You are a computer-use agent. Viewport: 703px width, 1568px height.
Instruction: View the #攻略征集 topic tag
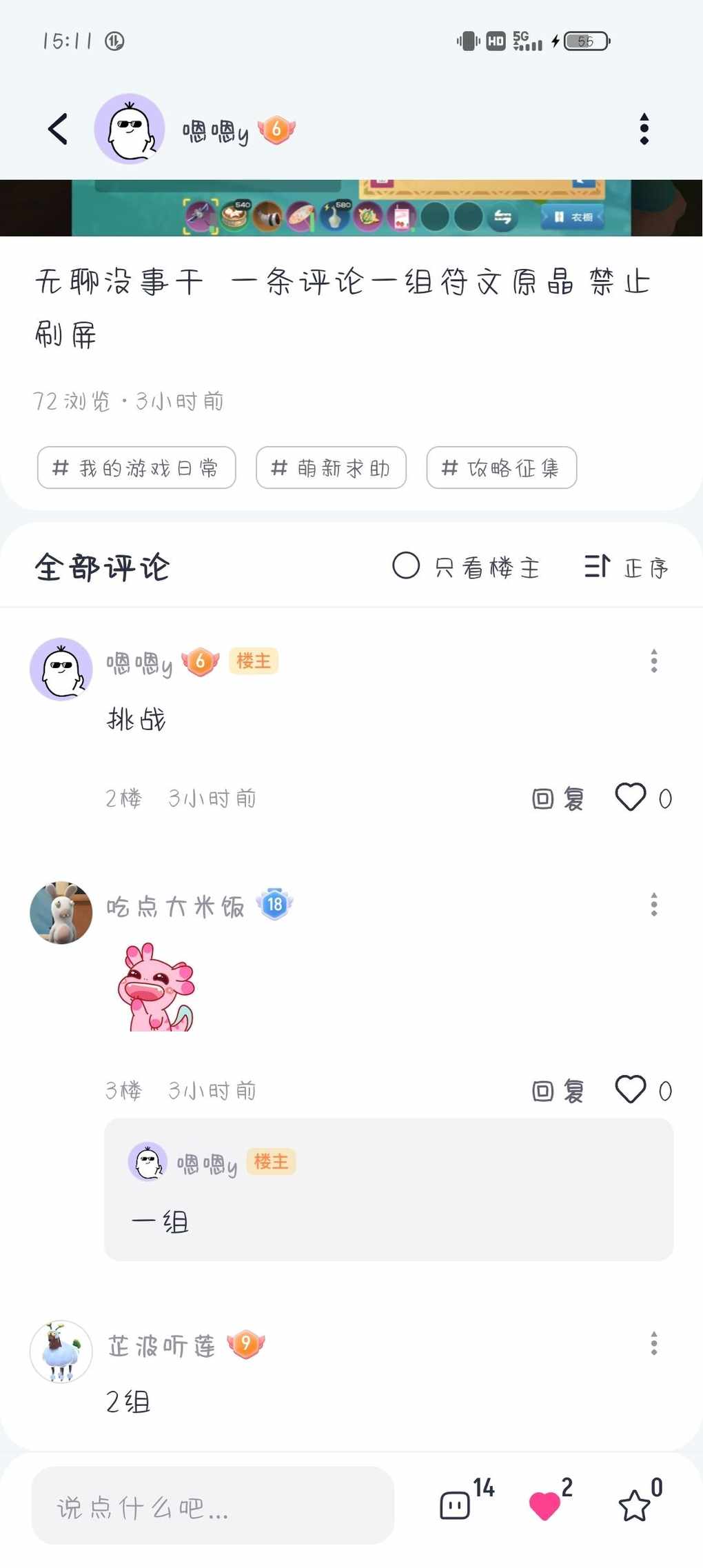coord(501,468)
